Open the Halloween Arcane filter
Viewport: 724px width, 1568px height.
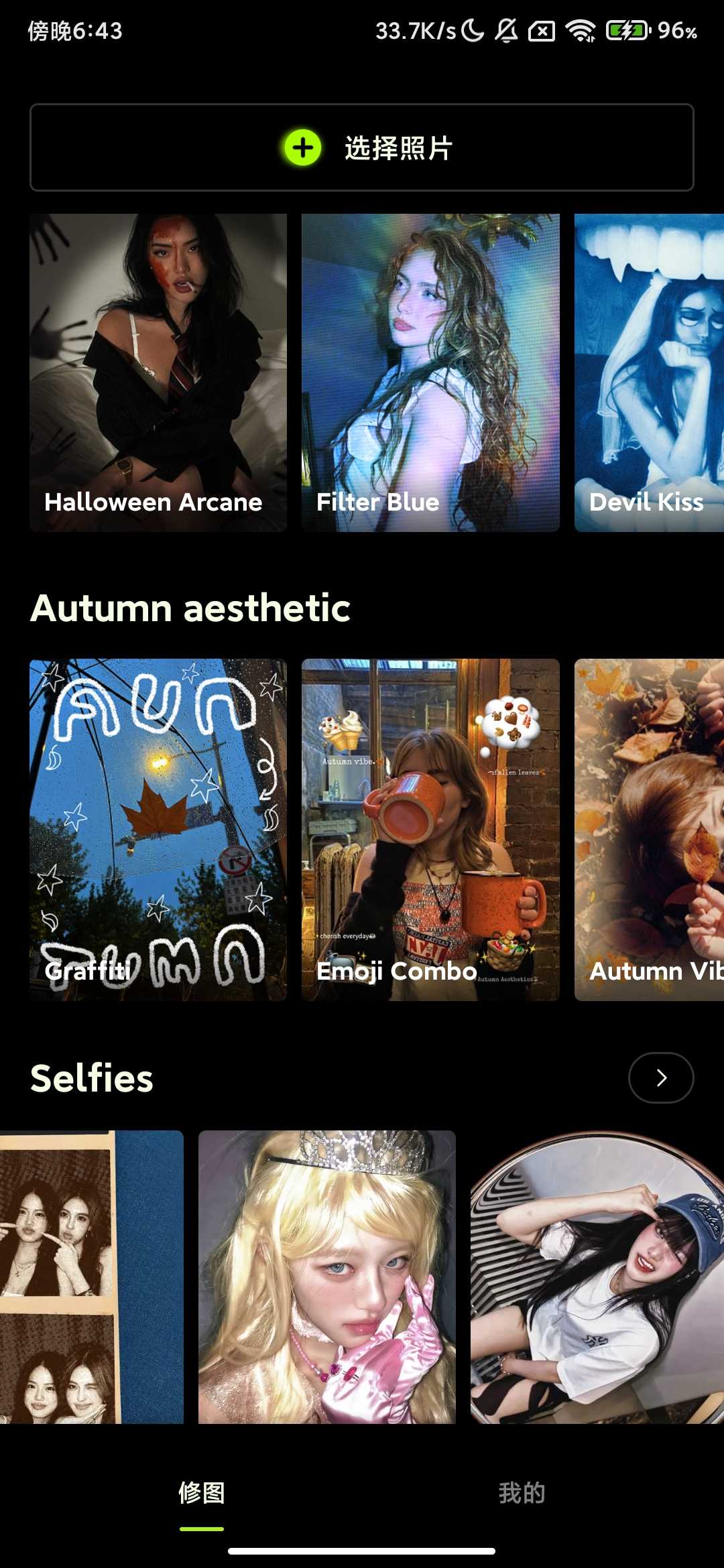158,373
